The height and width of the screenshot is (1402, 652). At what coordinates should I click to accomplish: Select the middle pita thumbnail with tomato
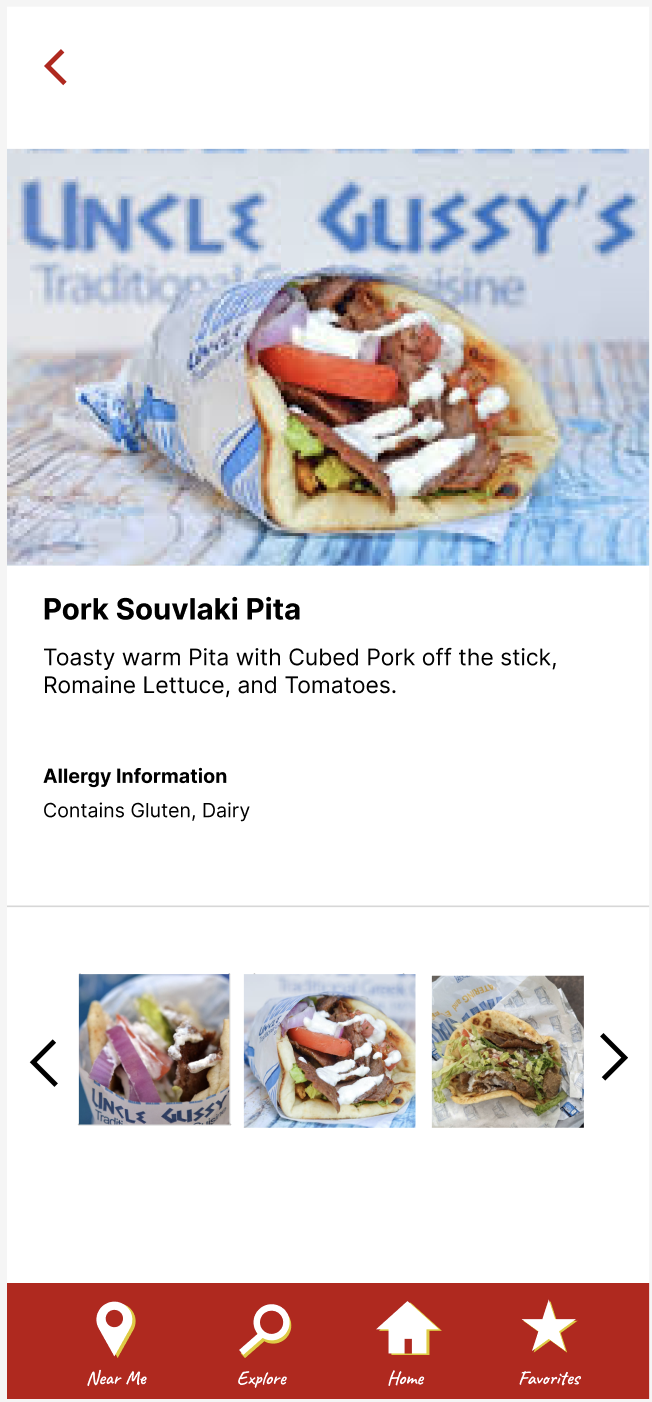[330, 1051]
